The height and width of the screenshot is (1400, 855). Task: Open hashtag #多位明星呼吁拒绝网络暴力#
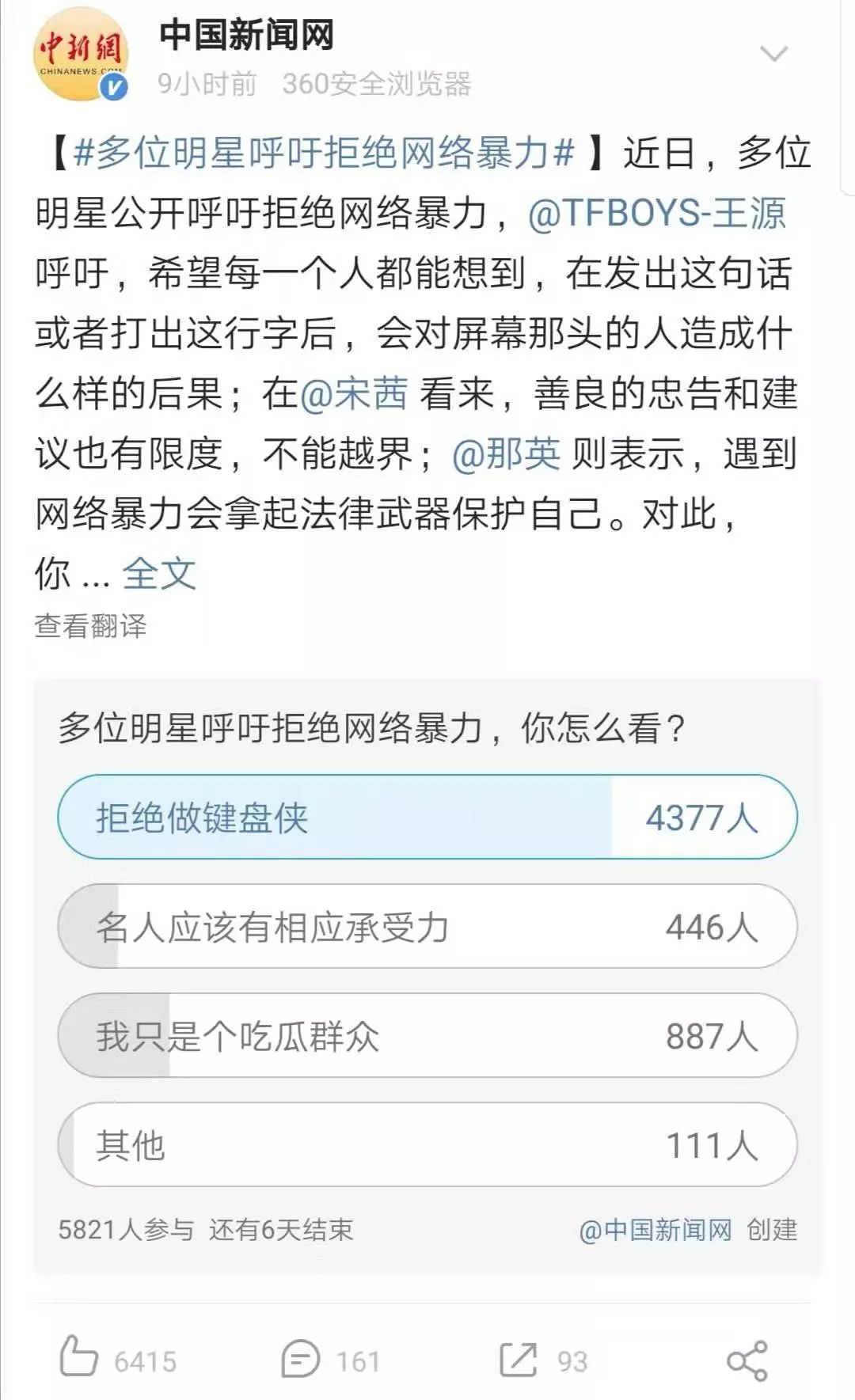point(323,152)
